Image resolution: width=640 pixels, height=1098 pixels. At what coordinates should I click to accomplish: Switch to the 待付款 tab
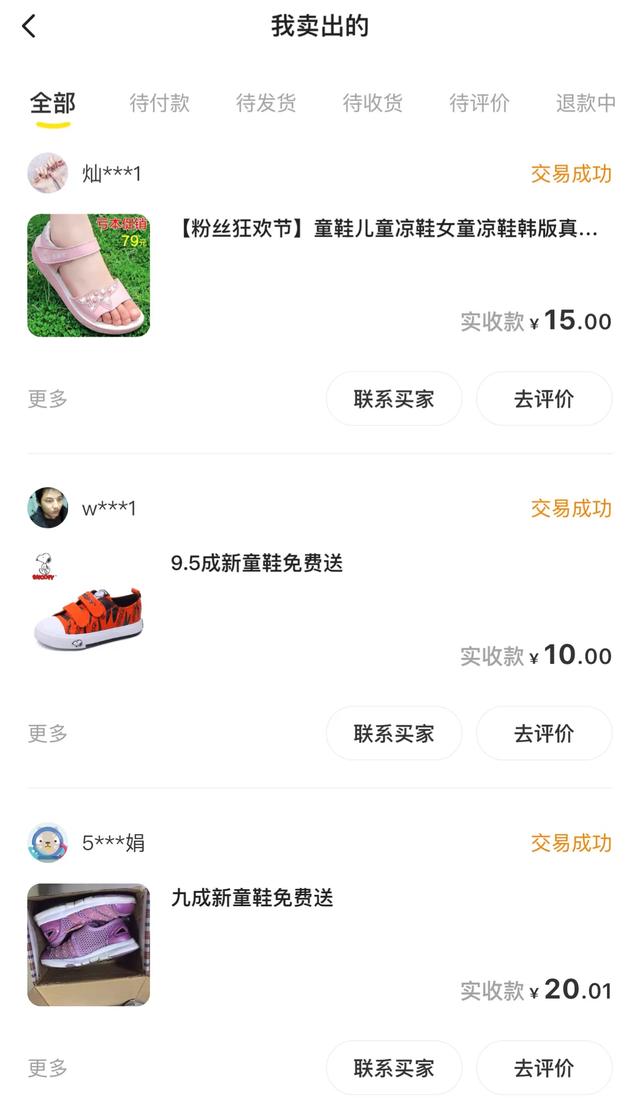159,103
